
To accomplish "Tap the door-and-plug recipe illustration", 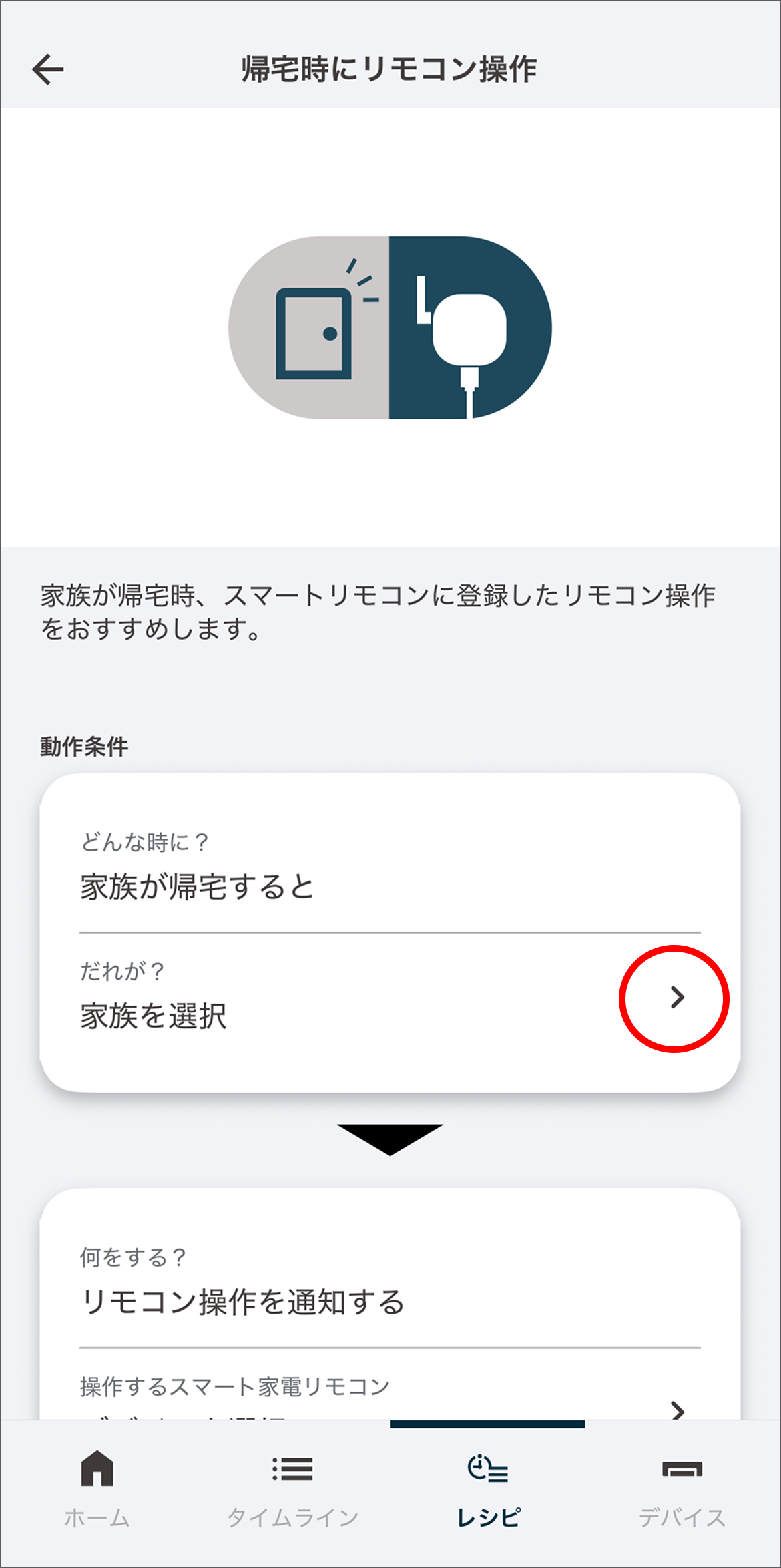I will [390, 327].
